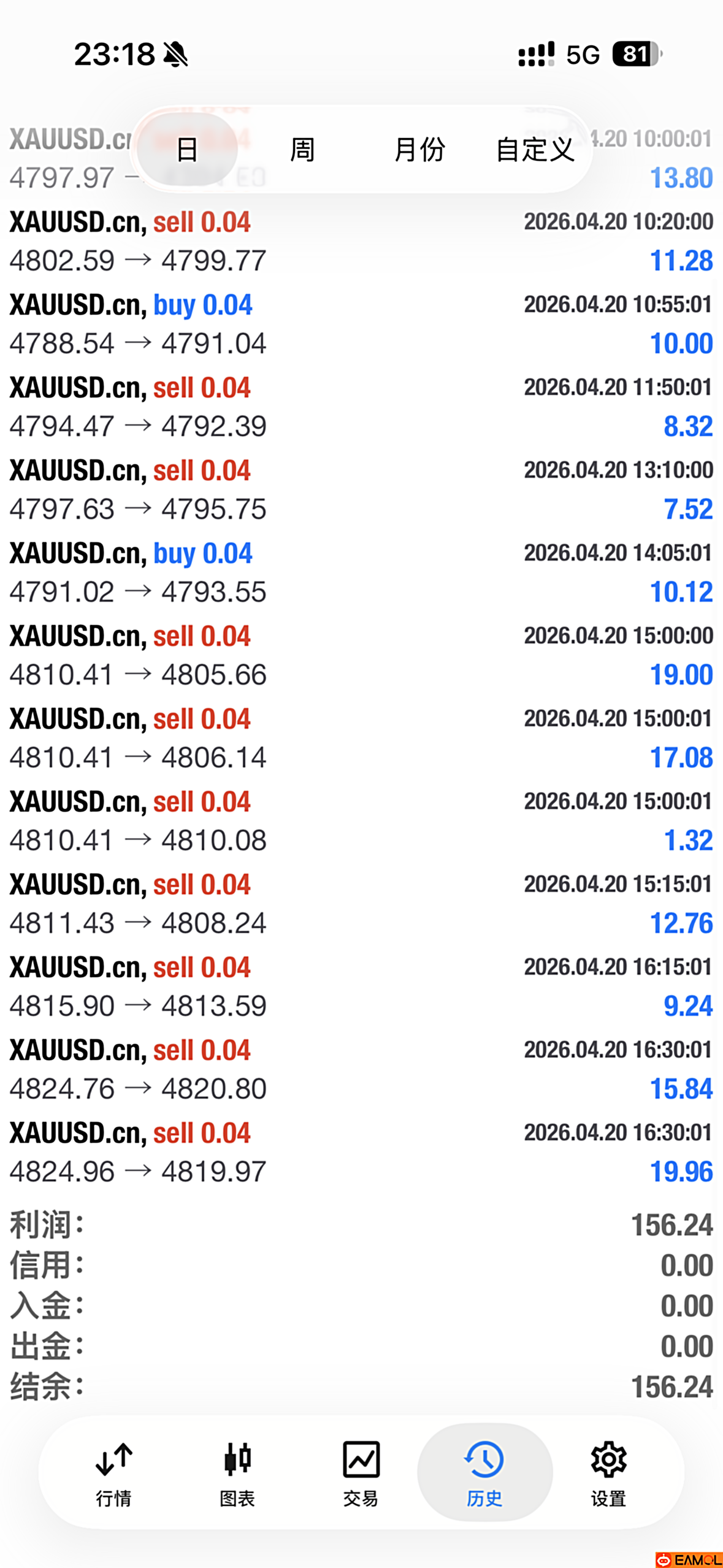Screen dimensions: 723x1568
Task: View the sell trade with profit 8.32
Action: pos(361,407)
